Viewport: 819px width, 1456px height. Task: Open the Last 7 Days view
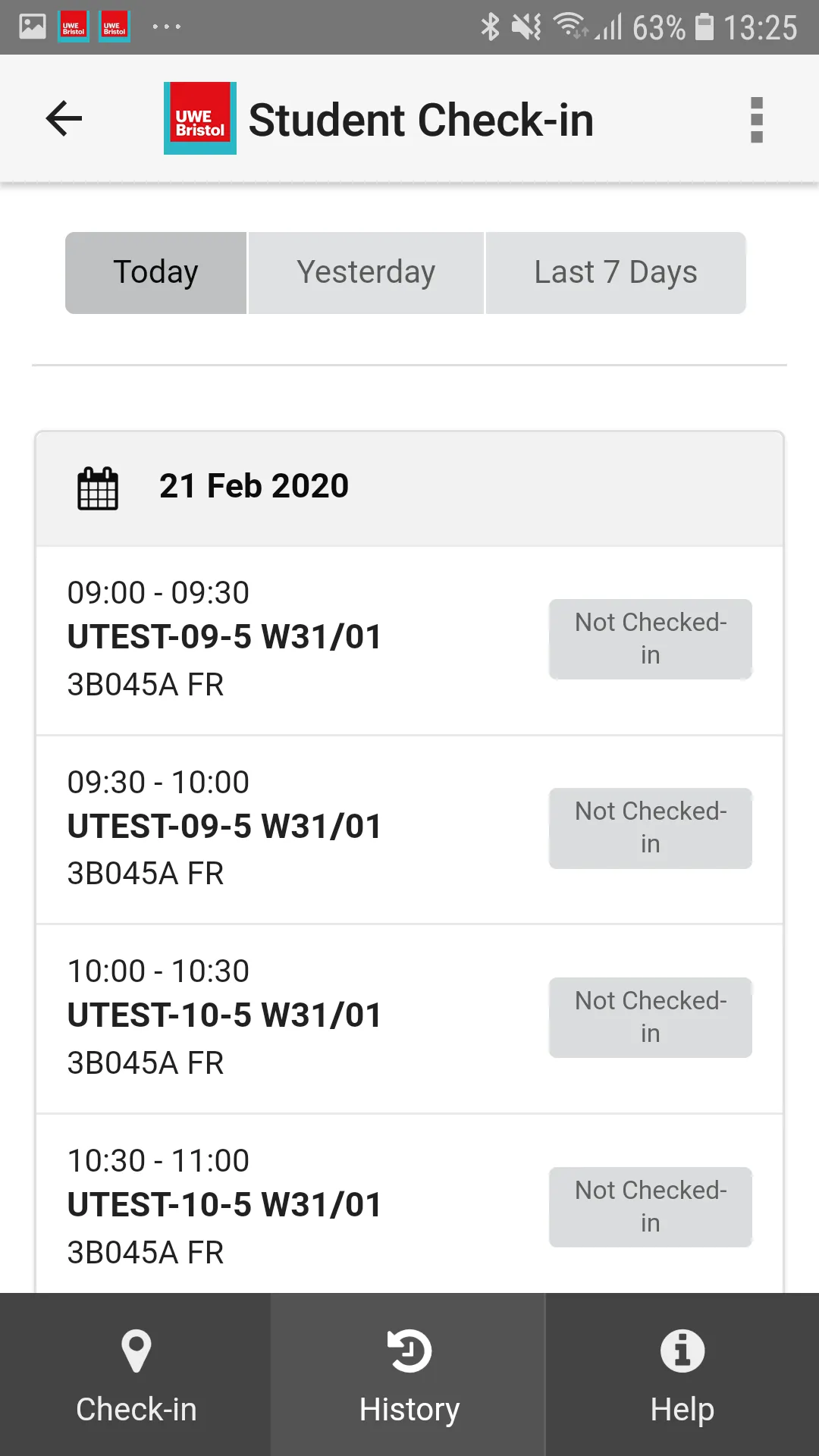(615, 271)
